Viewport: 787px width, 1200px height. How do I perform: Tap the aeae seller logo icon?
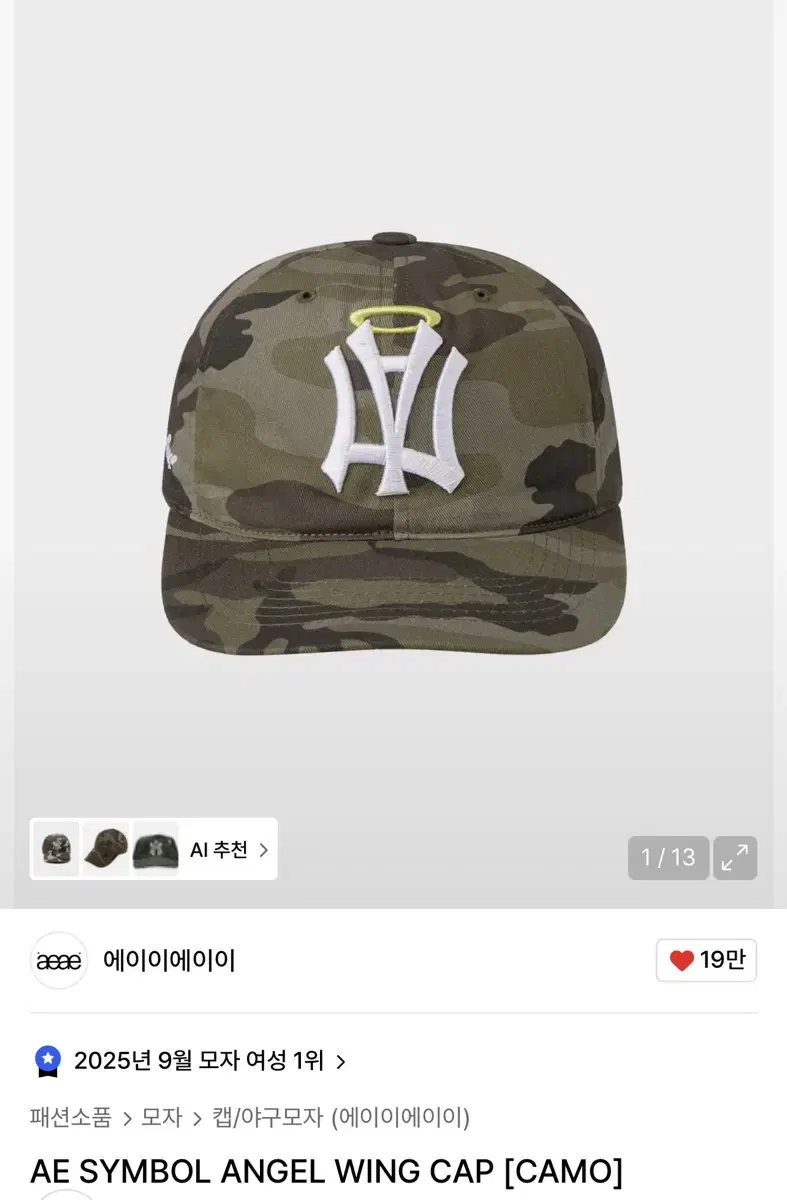pos(57,961)
